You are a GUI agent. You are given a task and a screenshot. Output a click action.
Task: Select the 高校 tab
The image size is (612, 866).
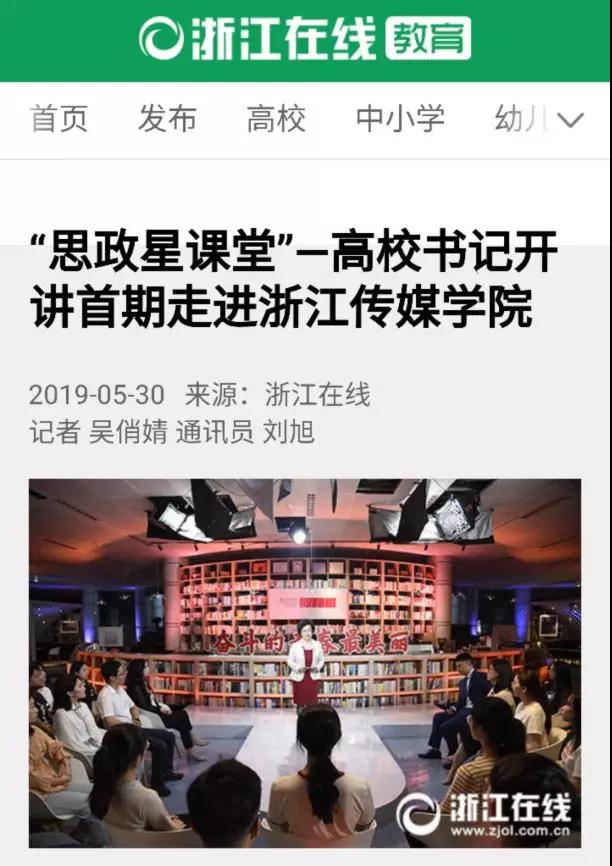click(276, 120)
